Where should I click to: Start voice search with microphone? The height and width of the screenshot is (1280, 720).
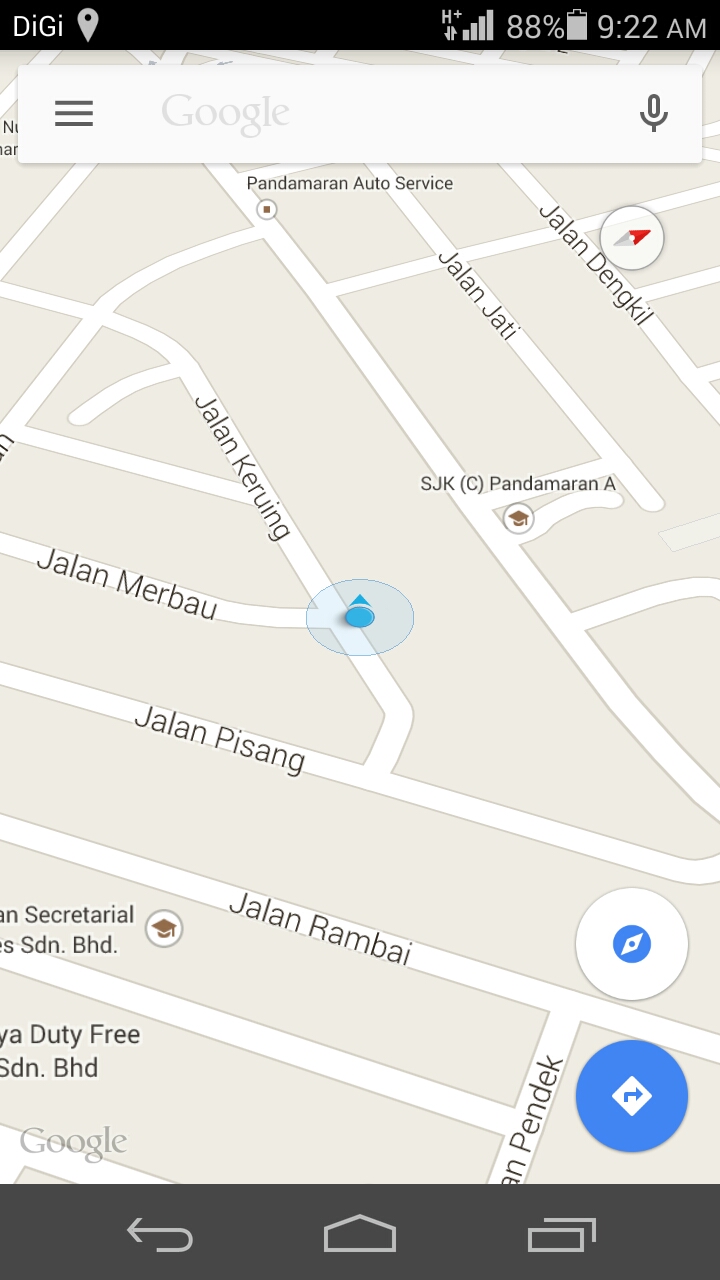point(653,113)
